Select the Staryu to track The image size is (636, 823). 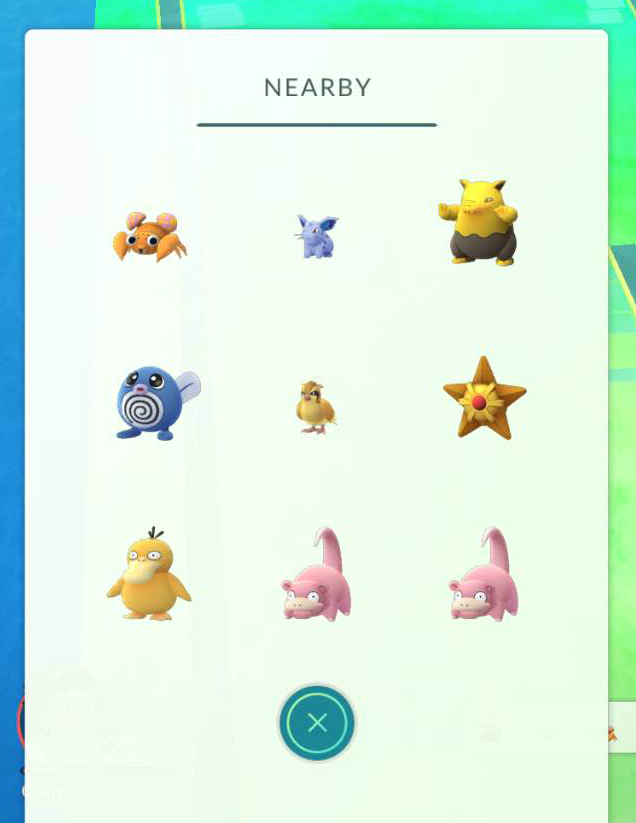pos(484,400)
